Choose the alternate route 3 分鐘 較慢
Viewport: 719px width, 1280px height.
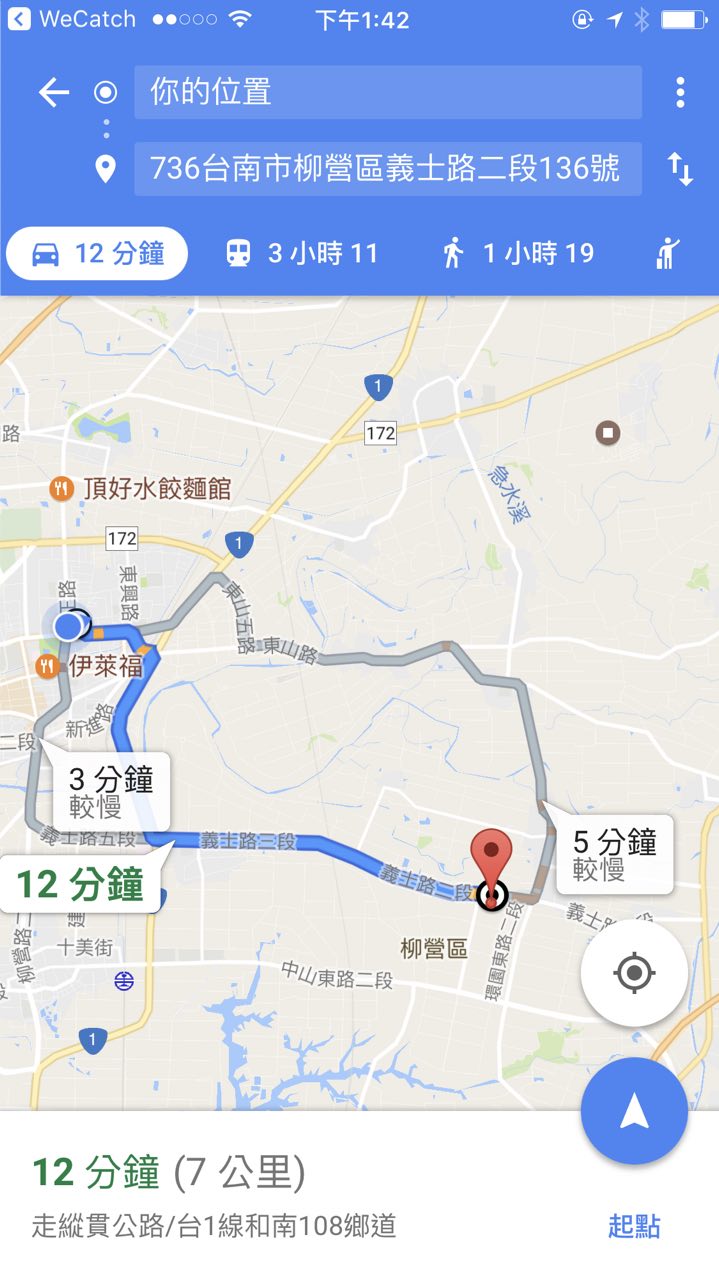[109, 792]
